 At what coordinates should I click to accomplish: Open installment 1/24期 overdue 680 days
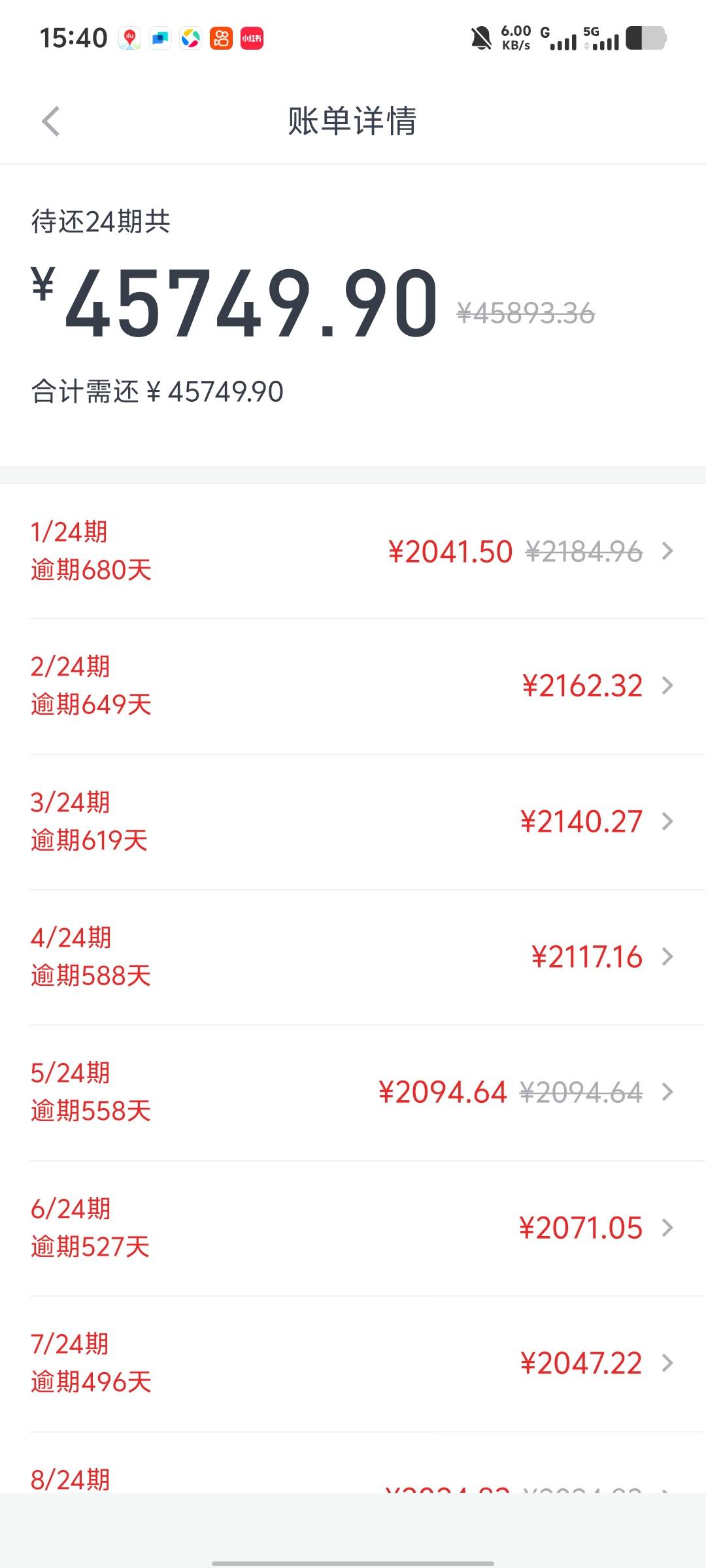(353, 551)
